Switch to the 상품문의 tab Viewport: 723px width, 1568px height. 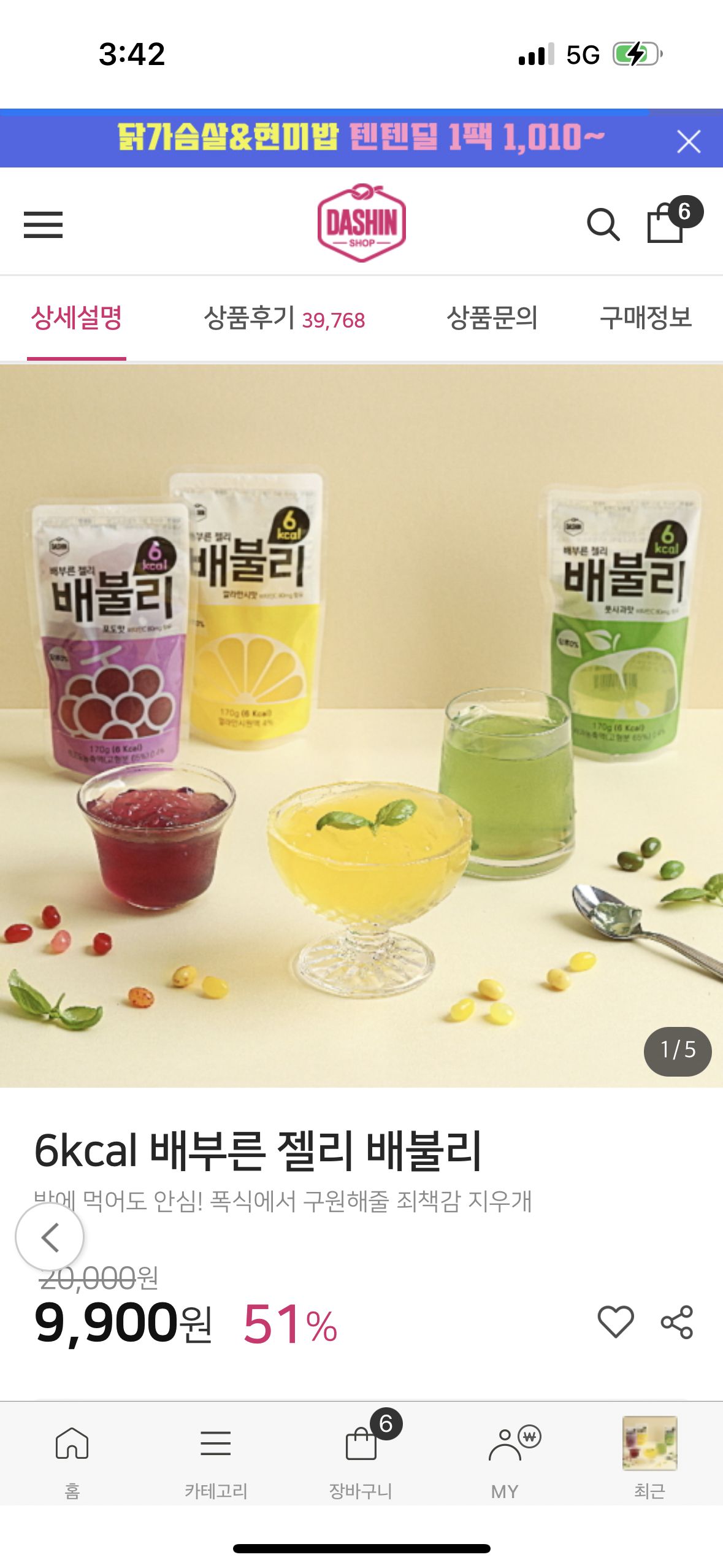[x=492, y=318]
